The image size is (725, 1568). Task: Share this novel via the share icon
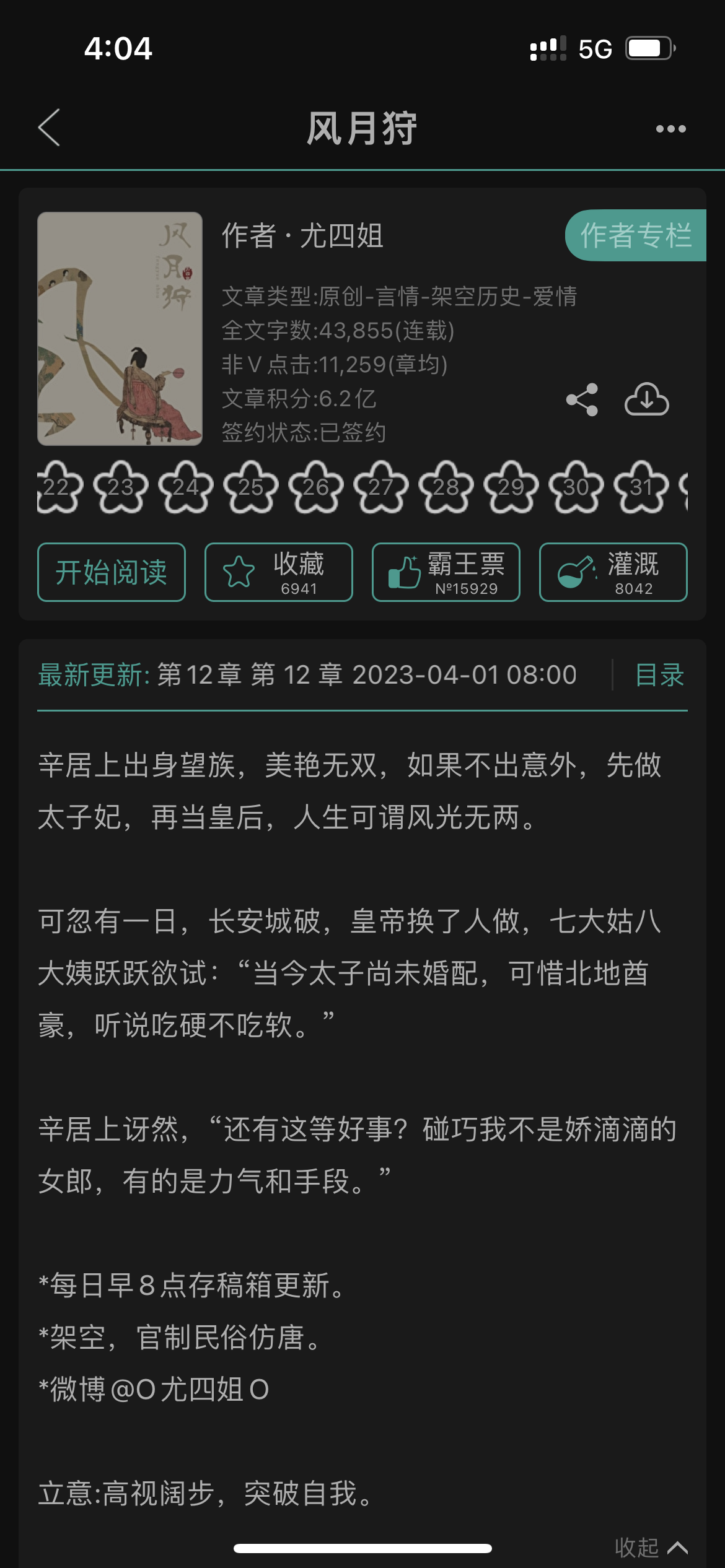coord(582,399)
